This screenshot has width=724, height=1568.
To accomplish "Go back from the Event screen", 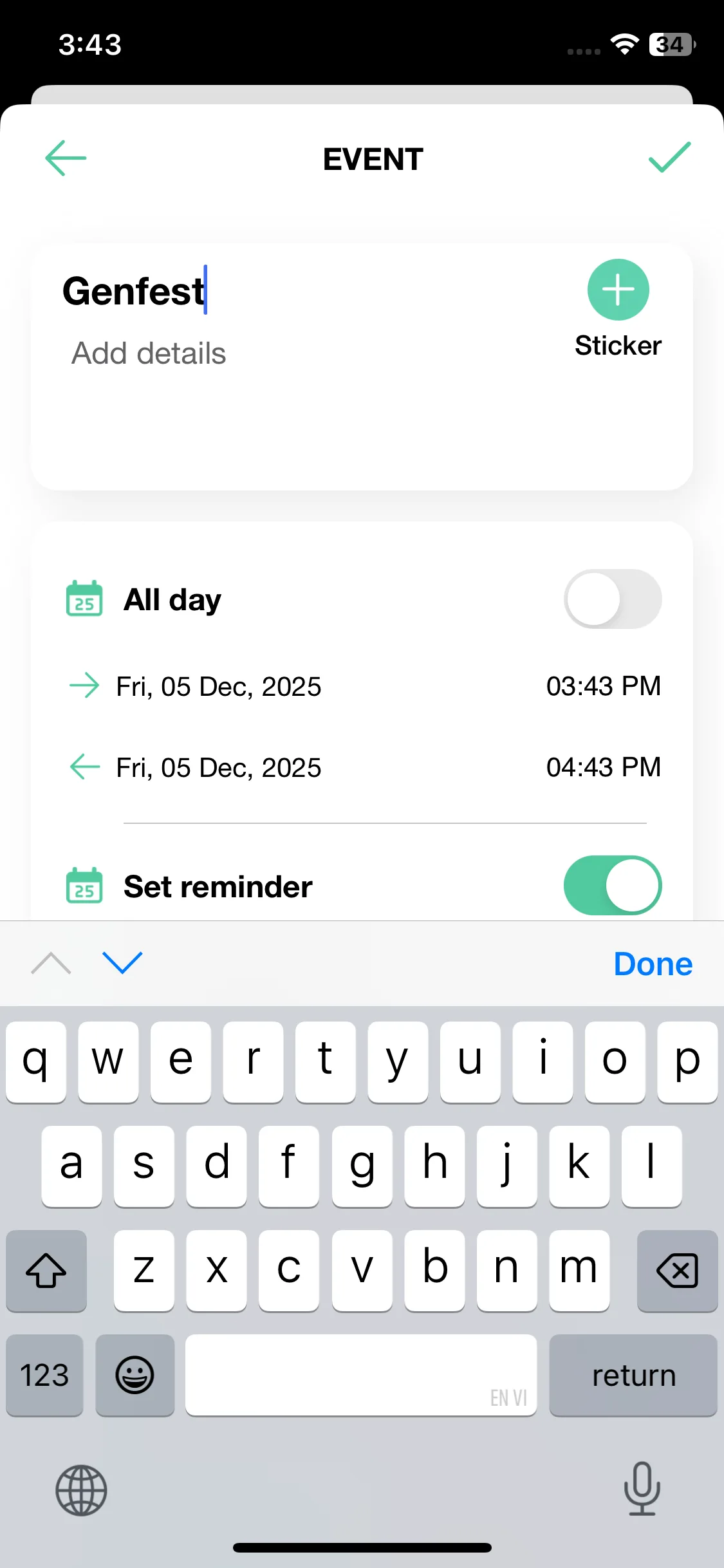I will point(66,158).
